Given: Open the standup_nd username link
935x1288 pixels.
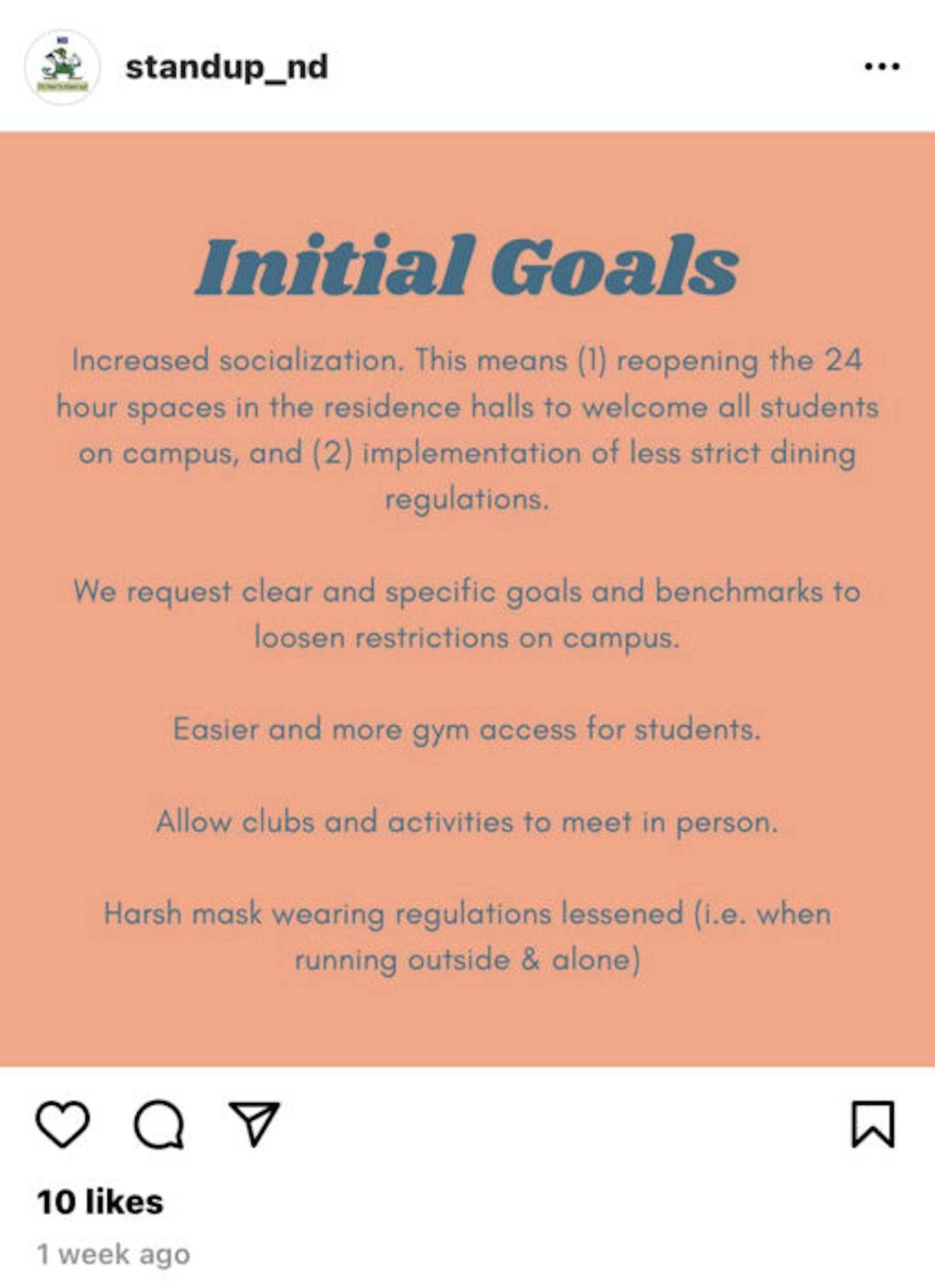Looking at the screenshot, I should [226, 68].
